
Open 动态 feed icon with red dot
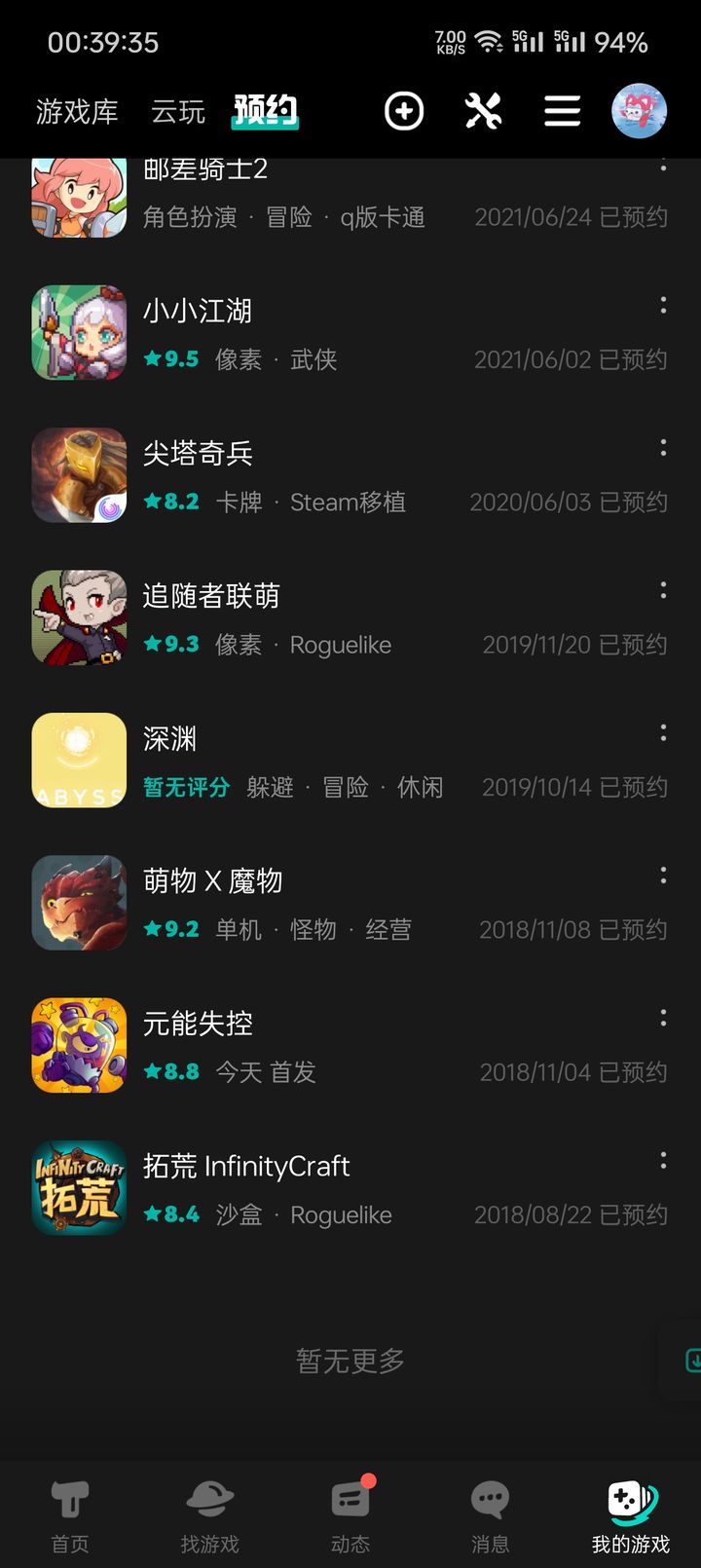[x=350, y=1505]
